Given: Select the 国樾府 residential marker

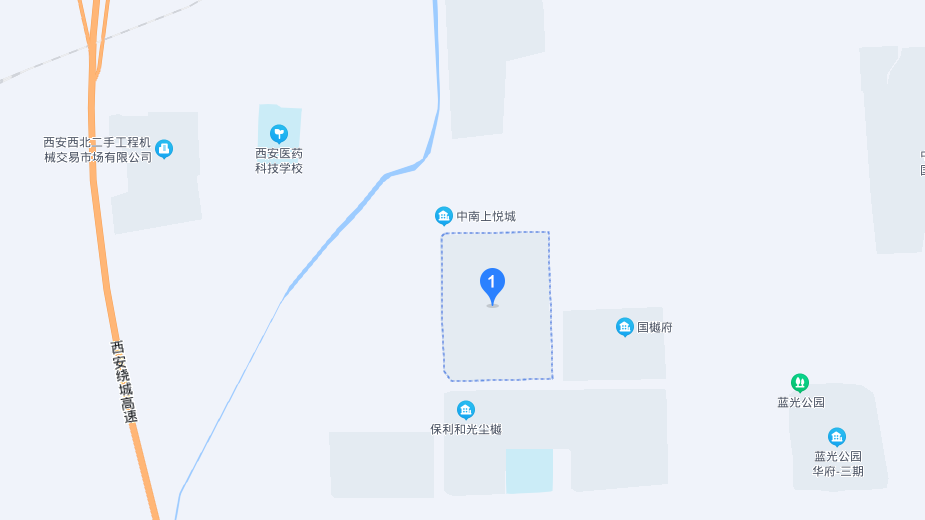Looking at the screenshot, I should click(x=625, y=327).
